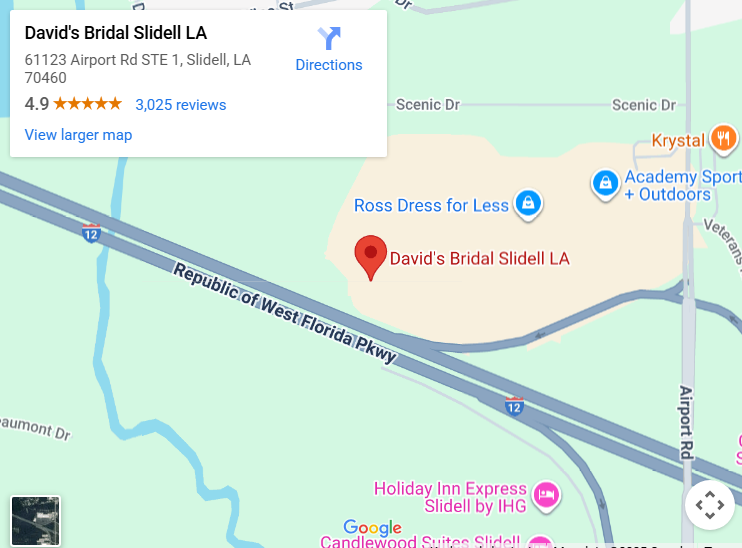Tap the map camera controls button

[x=709, y=505]
